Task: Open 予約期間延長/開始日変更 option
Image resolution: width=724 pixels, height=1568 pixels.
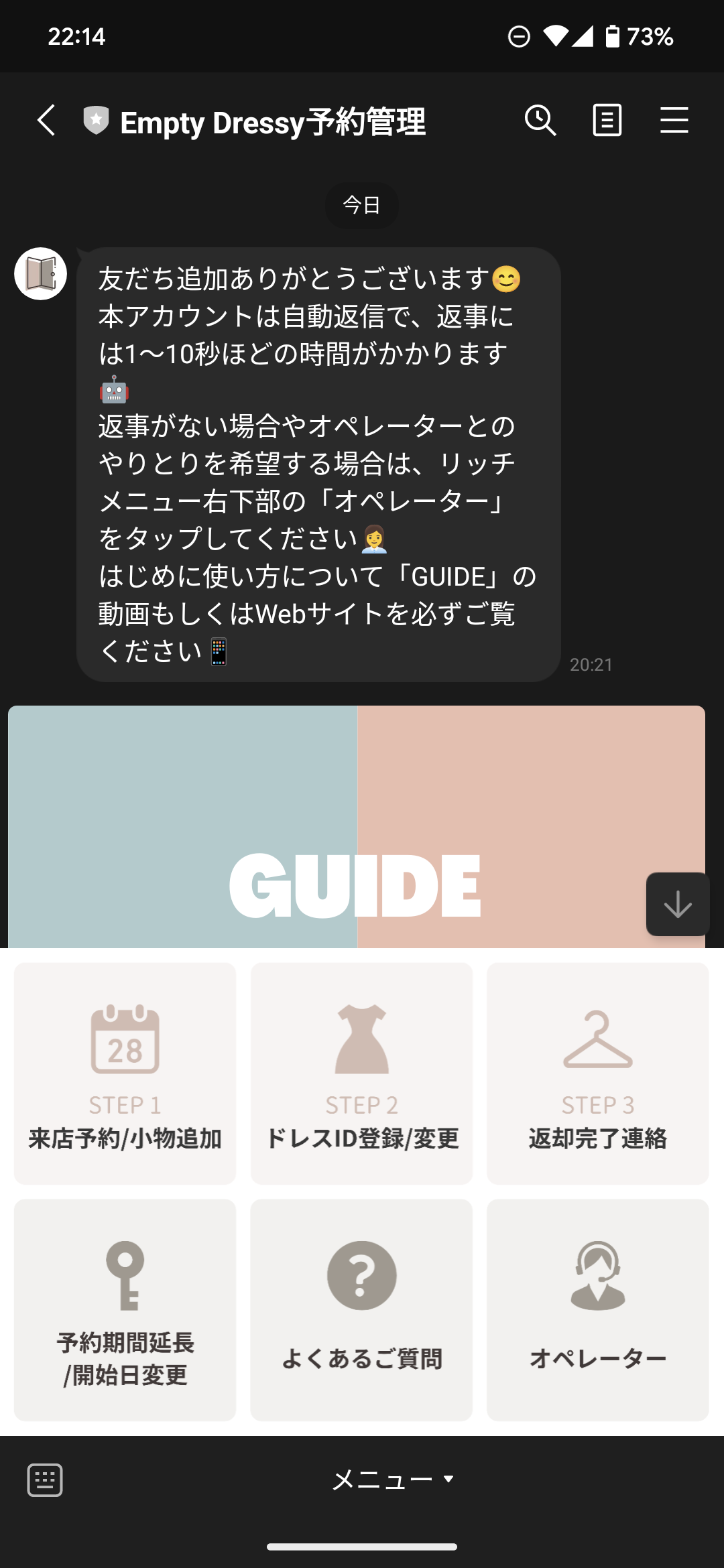Action: tap(125, 1310)
